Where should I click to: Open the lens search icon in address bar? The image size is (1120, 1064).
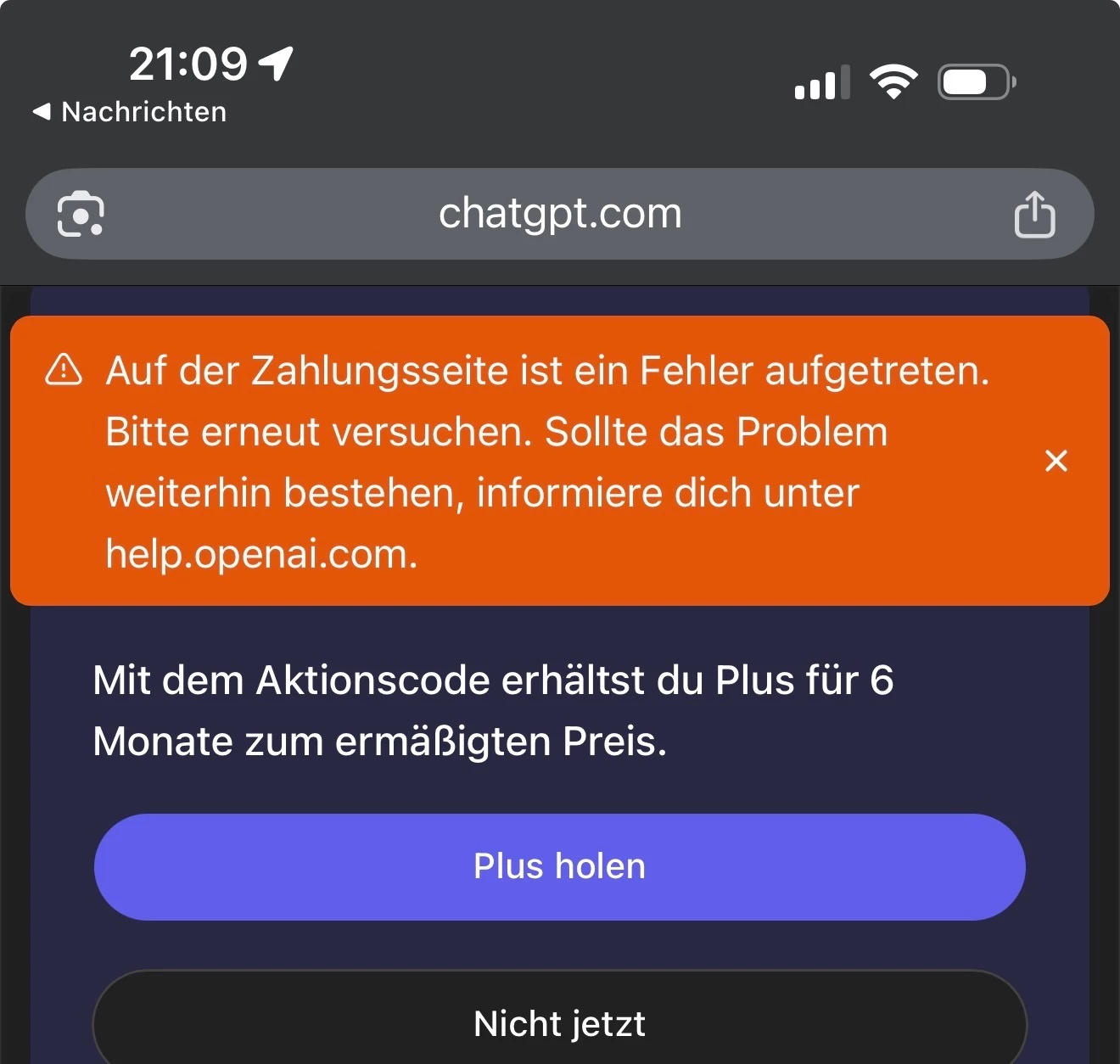[x=81, y=214]
